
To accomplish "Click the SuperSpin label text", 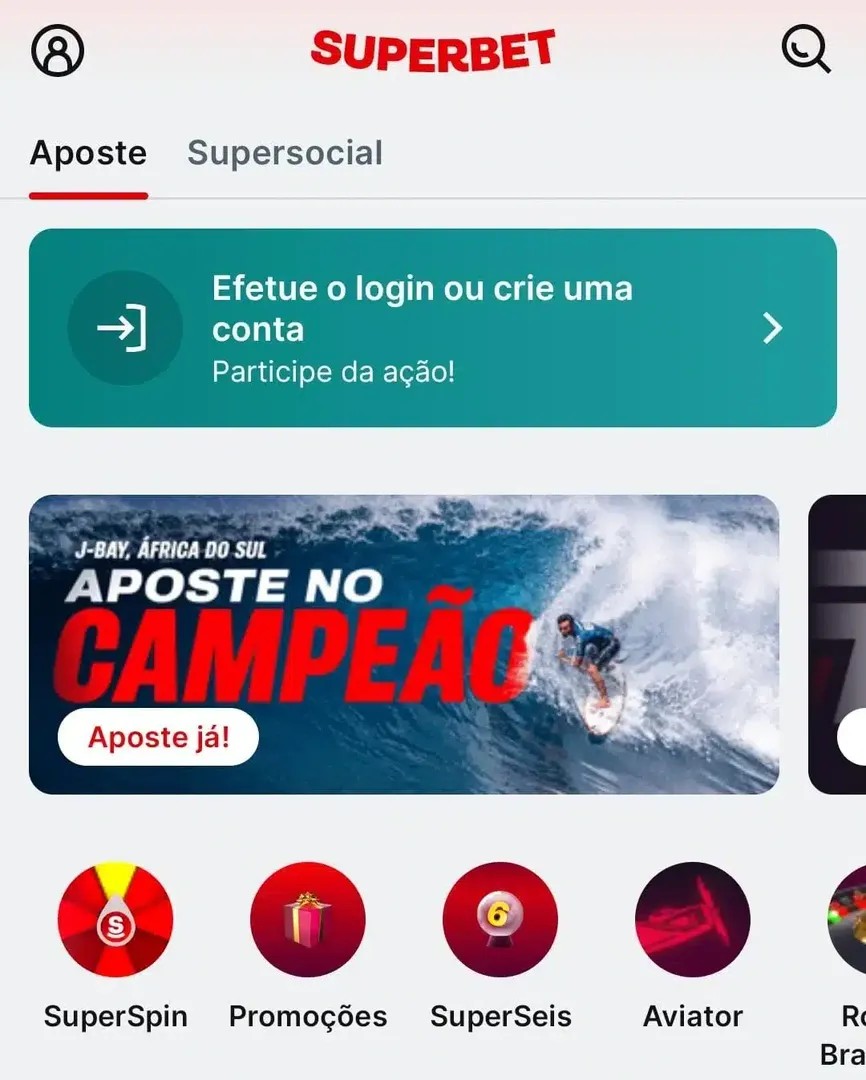I will click(115, 1016).
